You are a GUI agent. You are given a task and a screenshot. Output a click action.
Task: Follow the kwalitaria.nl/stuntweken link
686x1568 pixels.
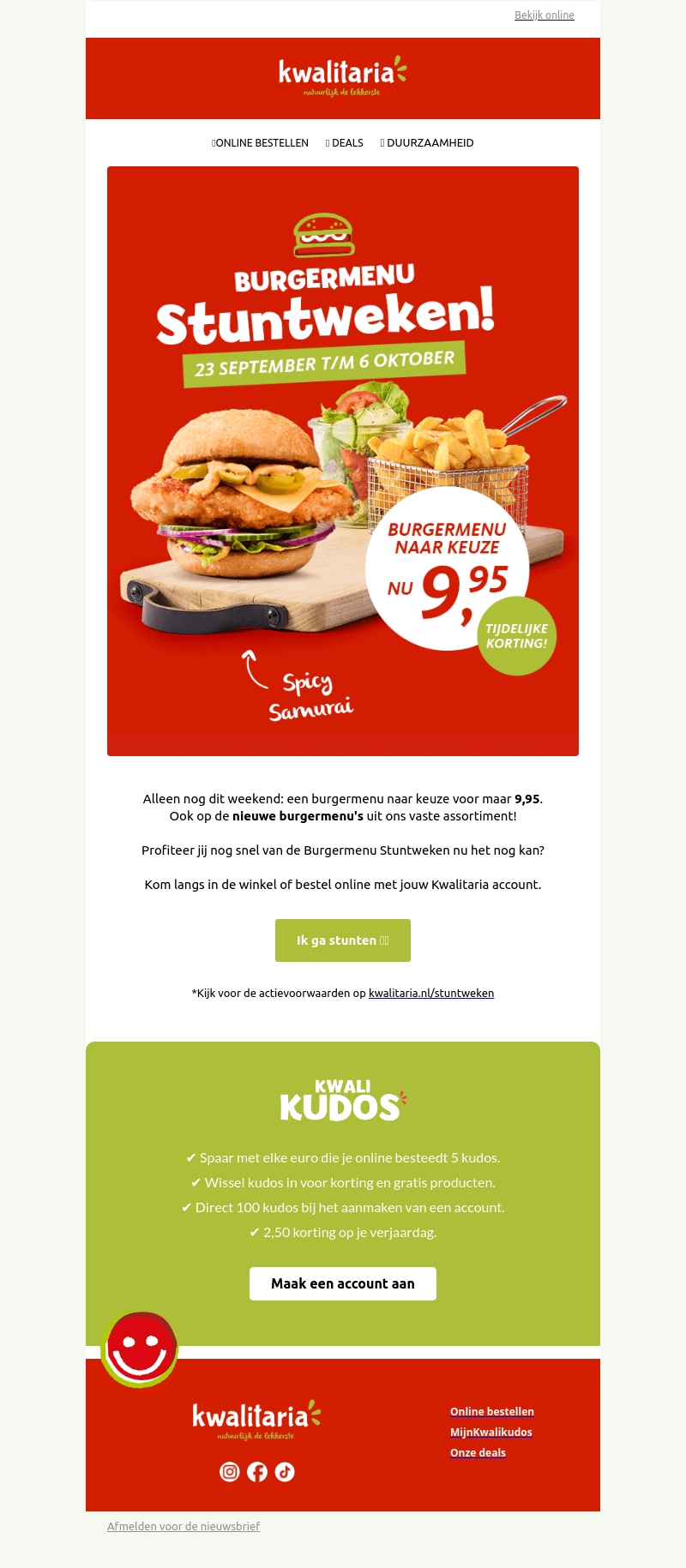tap(431, 994)
